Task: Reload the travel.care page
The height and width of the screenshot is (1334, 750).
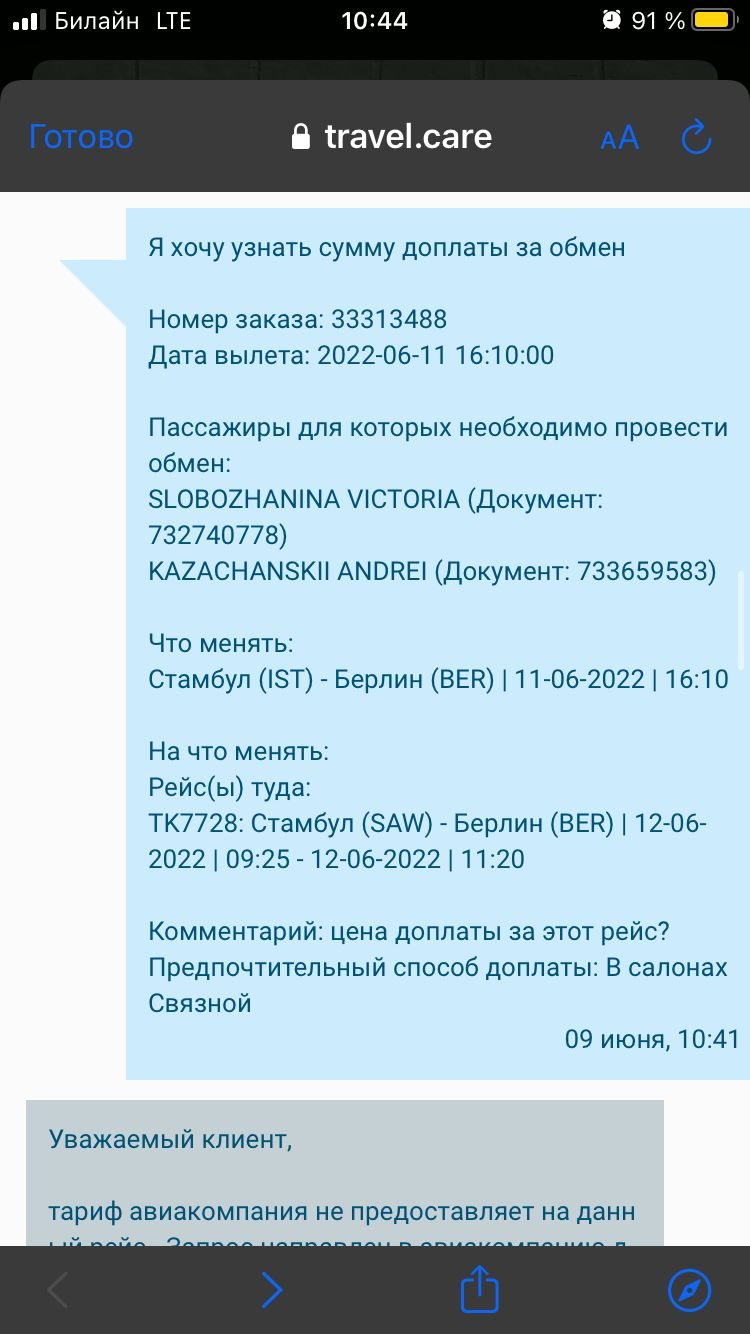Action: (696, 137)
